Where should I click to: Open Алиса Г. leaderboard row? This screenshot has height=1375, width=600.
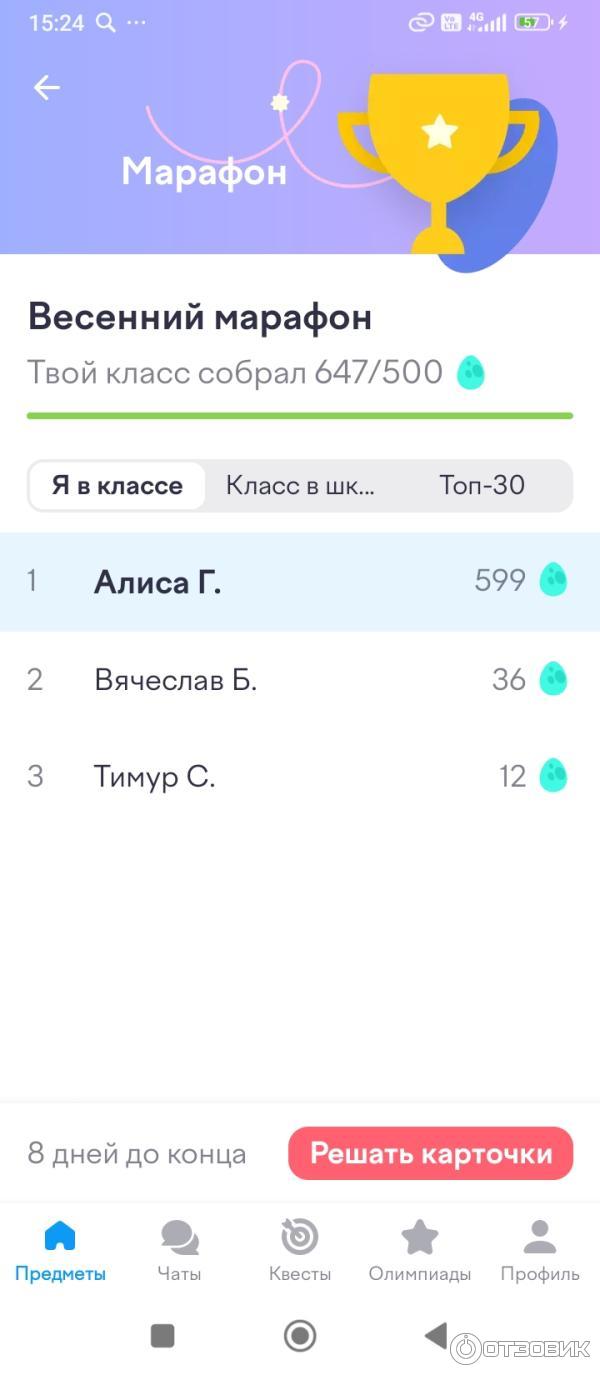pyautogui.click(x=300, y=581)
